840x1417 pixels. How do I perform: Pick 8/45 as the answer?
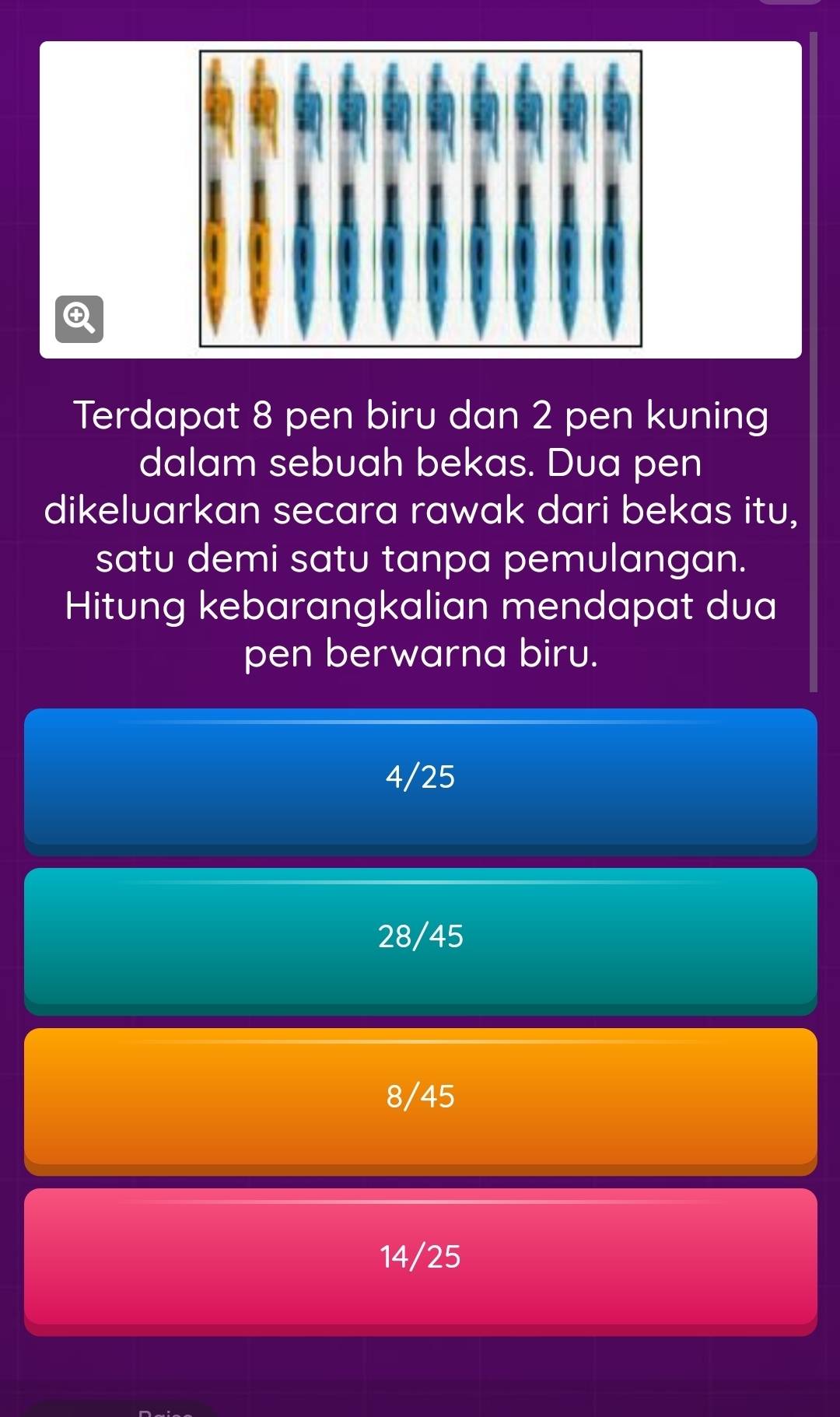(x=420, y=1097)
